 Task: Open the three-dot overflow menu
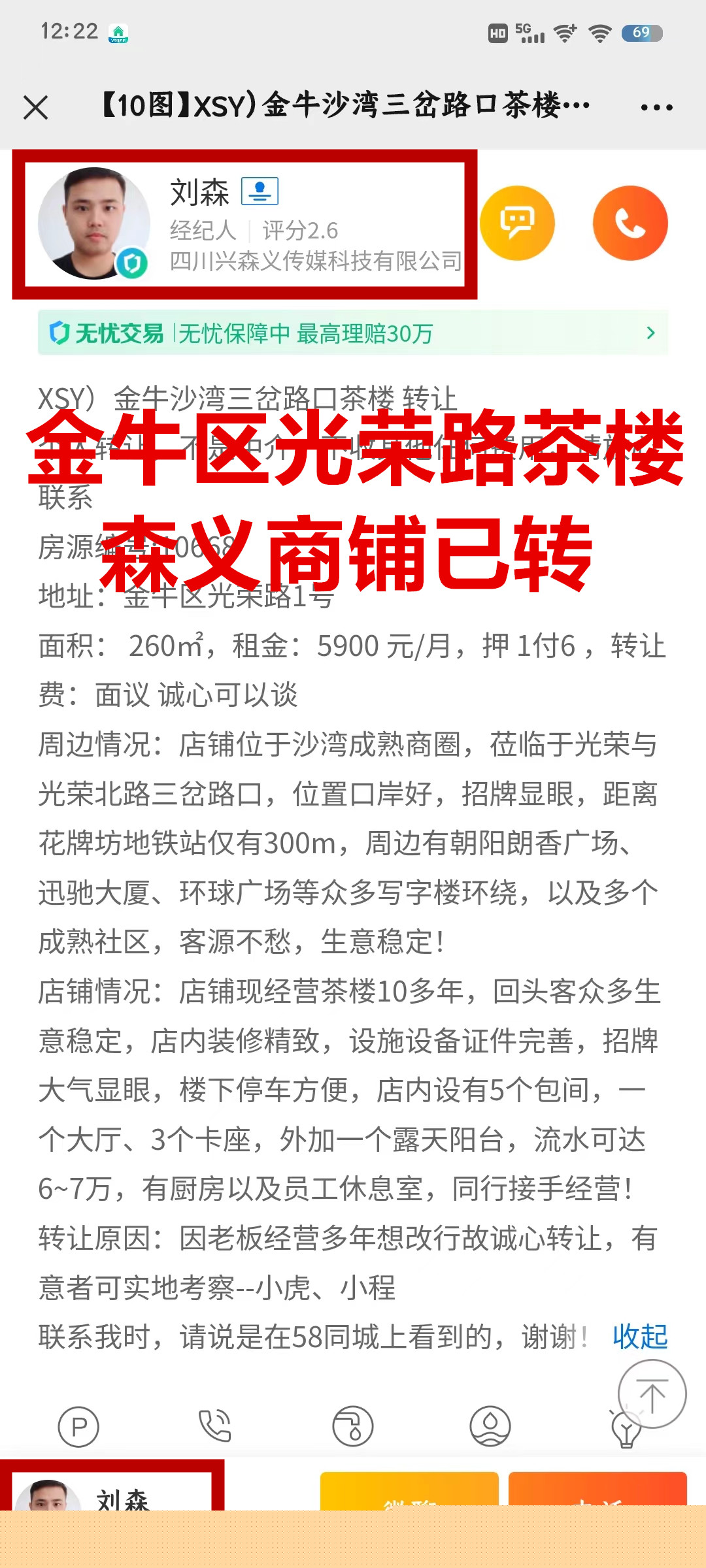click(656, 107)
